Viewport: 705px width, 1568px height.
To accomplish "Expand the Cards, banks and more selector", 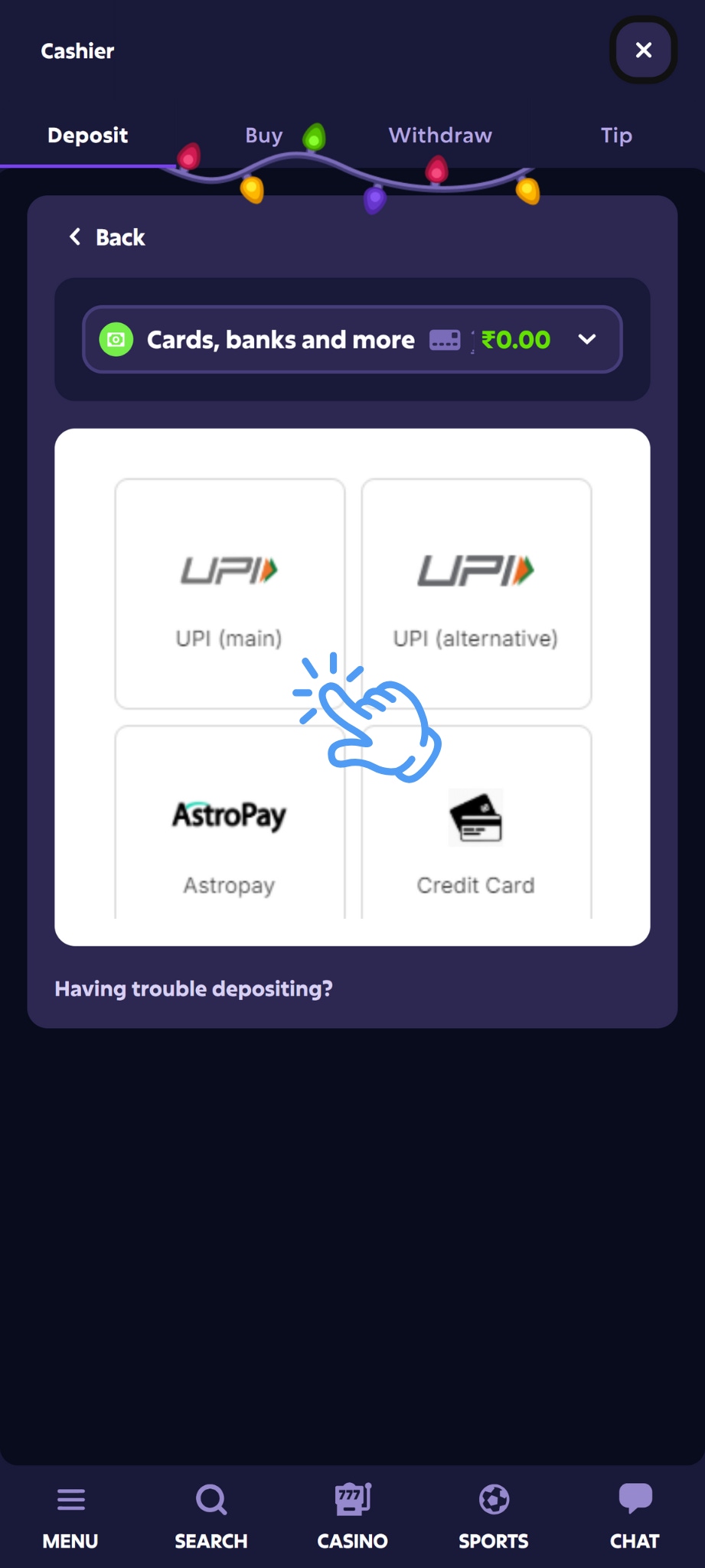I will coord(352,339).
